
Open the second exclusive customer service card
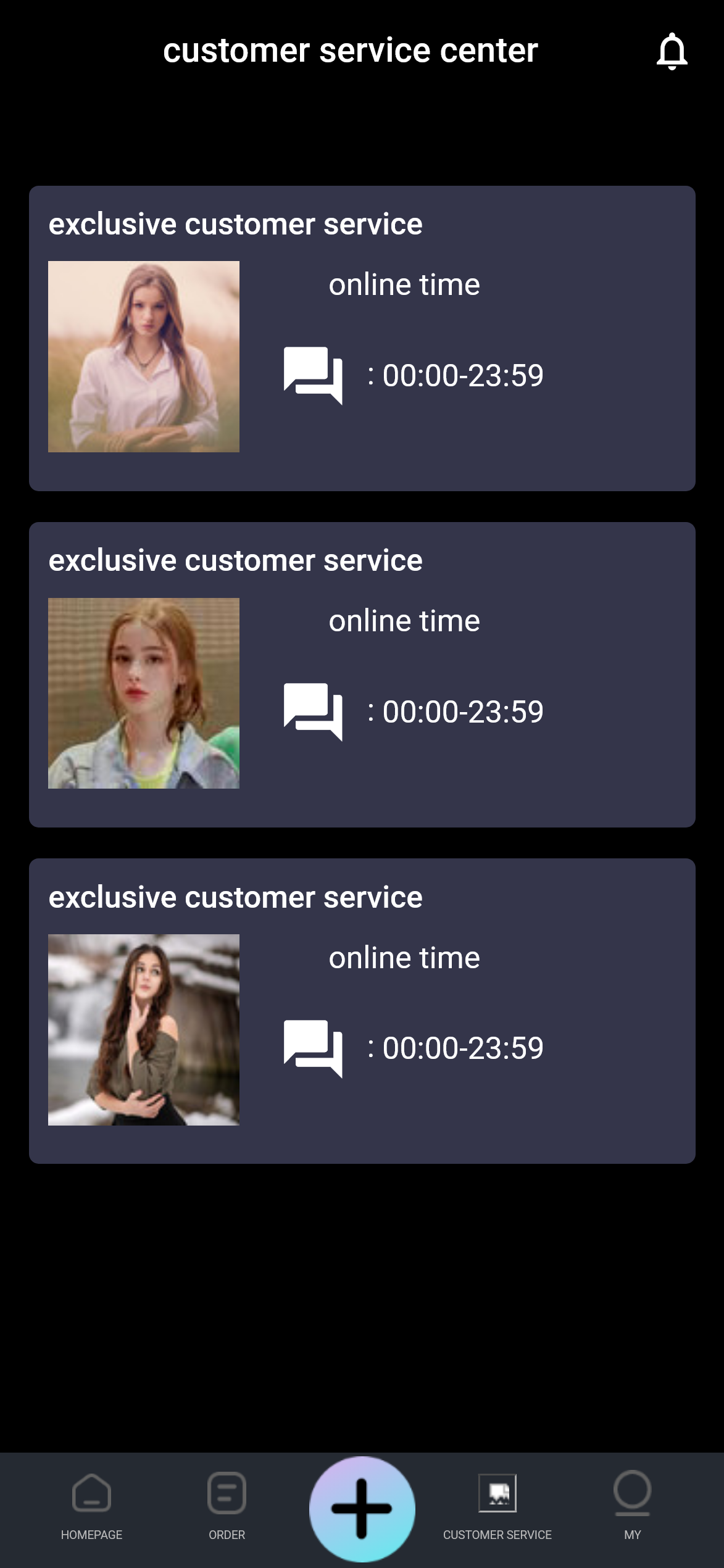coord(362,674)
